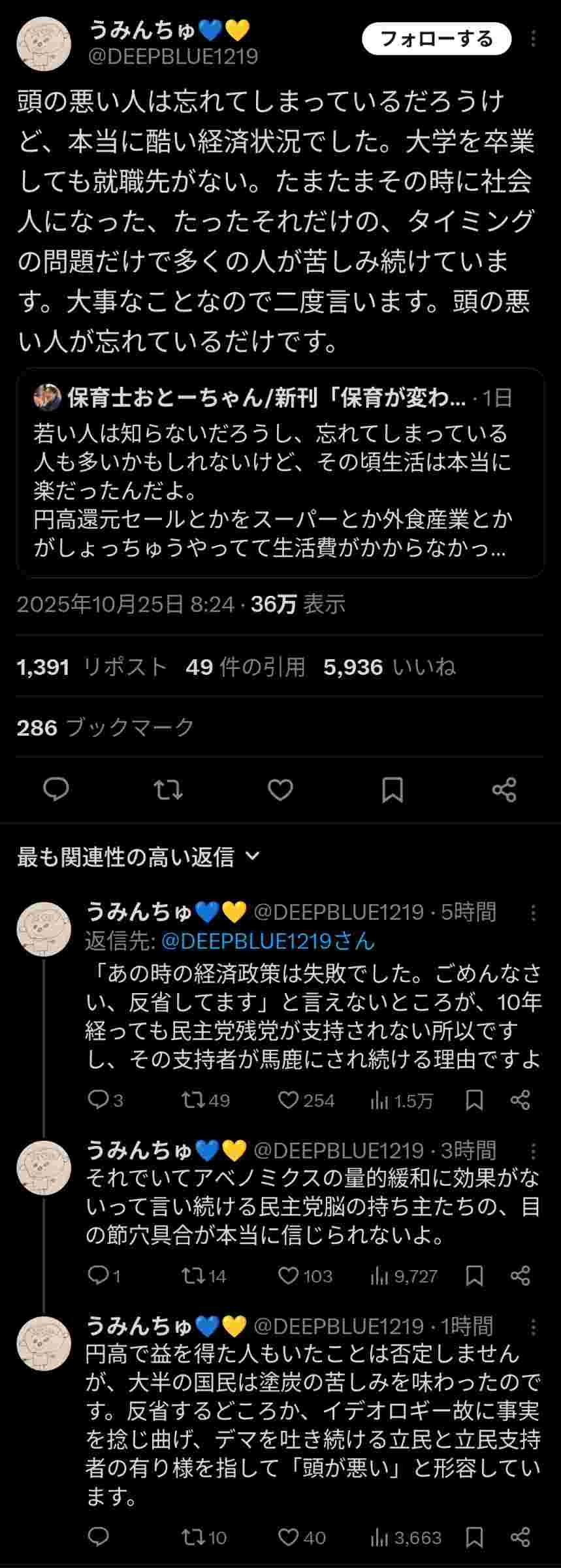Image resolution: width=561 pixels, height=1568 pixels.
Task: Open the @DEEPBLUE1219さん mention link
Action: coord(268,941)
